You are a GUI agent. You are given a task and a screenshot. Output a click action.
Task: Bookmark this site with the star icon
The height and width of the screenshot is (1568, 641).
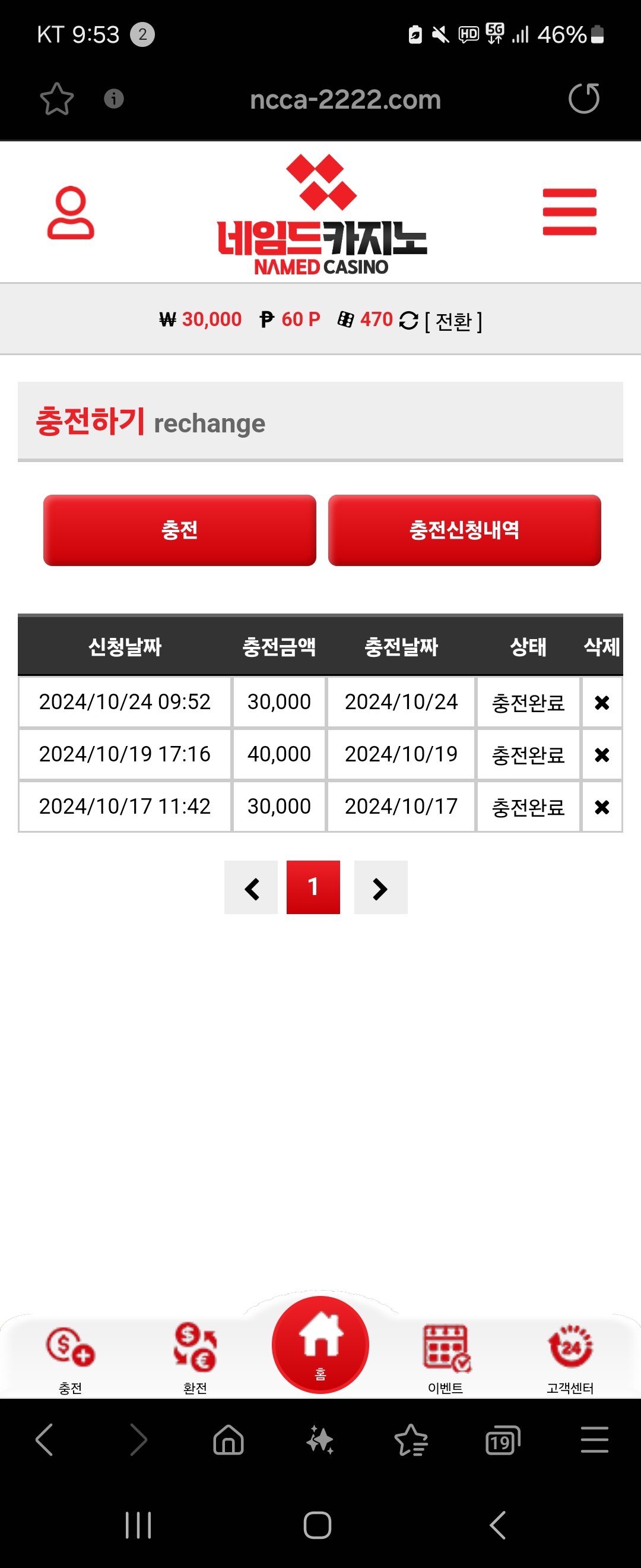click(57, 99)
